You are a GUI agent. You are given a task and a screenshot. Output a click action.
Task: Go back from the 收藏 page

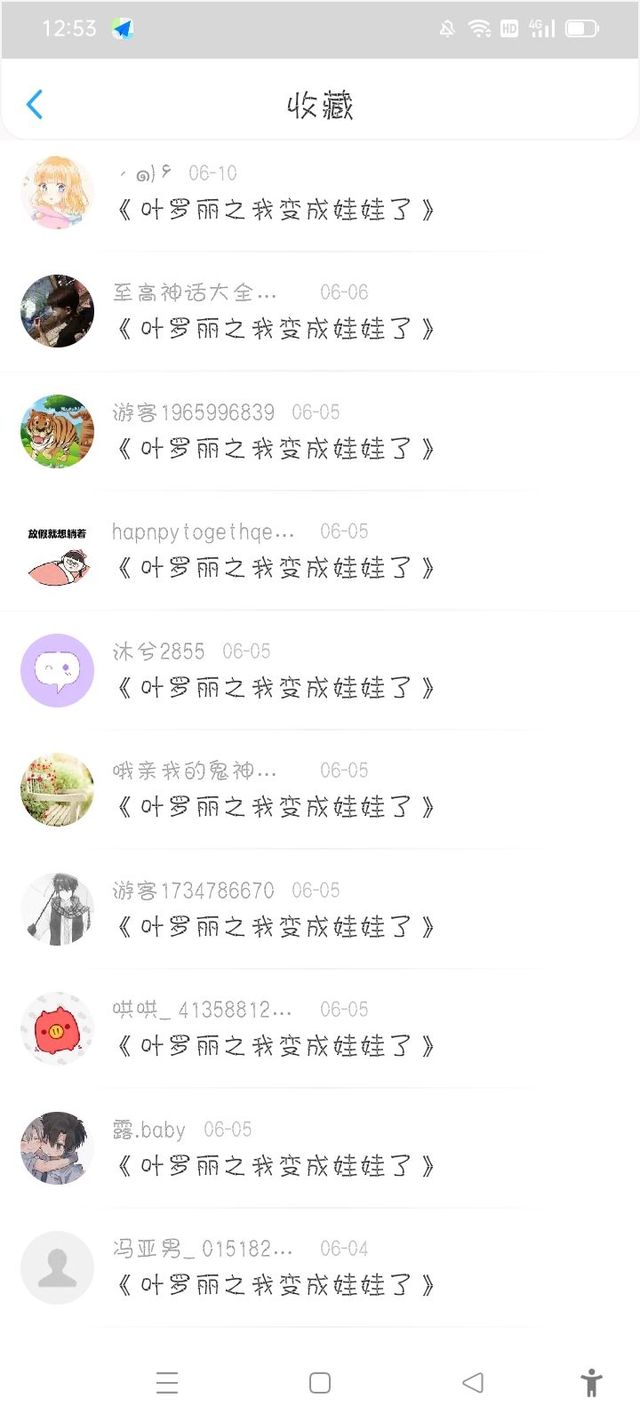[34, 104]
